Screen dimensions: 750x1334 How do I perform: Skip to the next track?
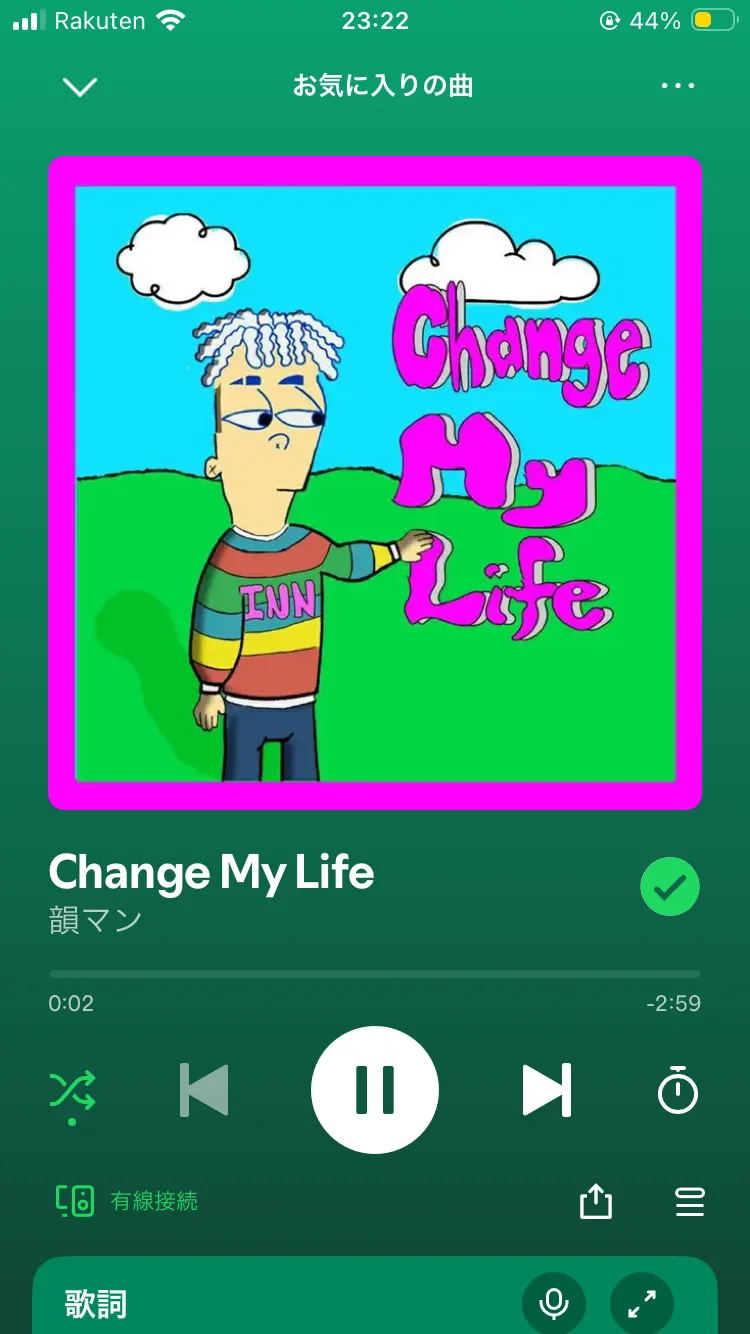coord(547,1090)
